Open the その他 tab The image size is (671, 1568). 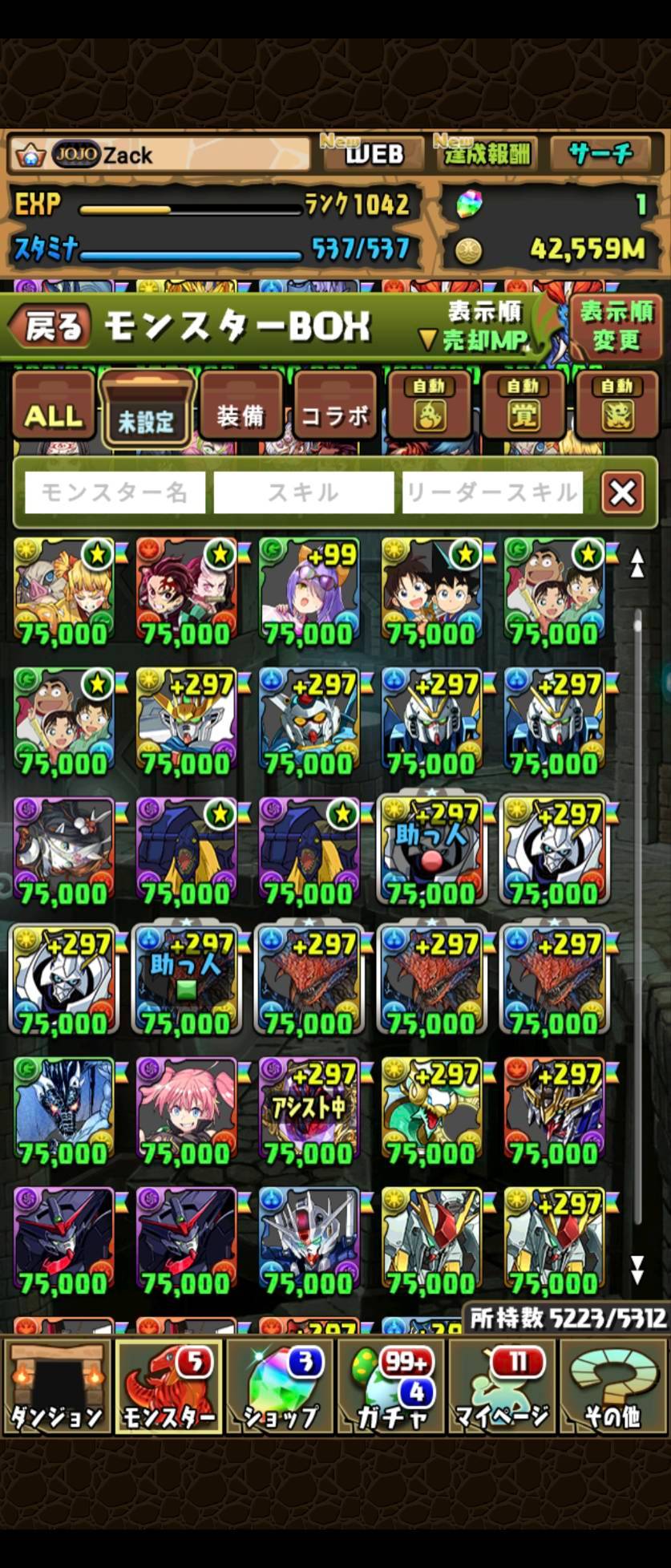(612, 1389)
